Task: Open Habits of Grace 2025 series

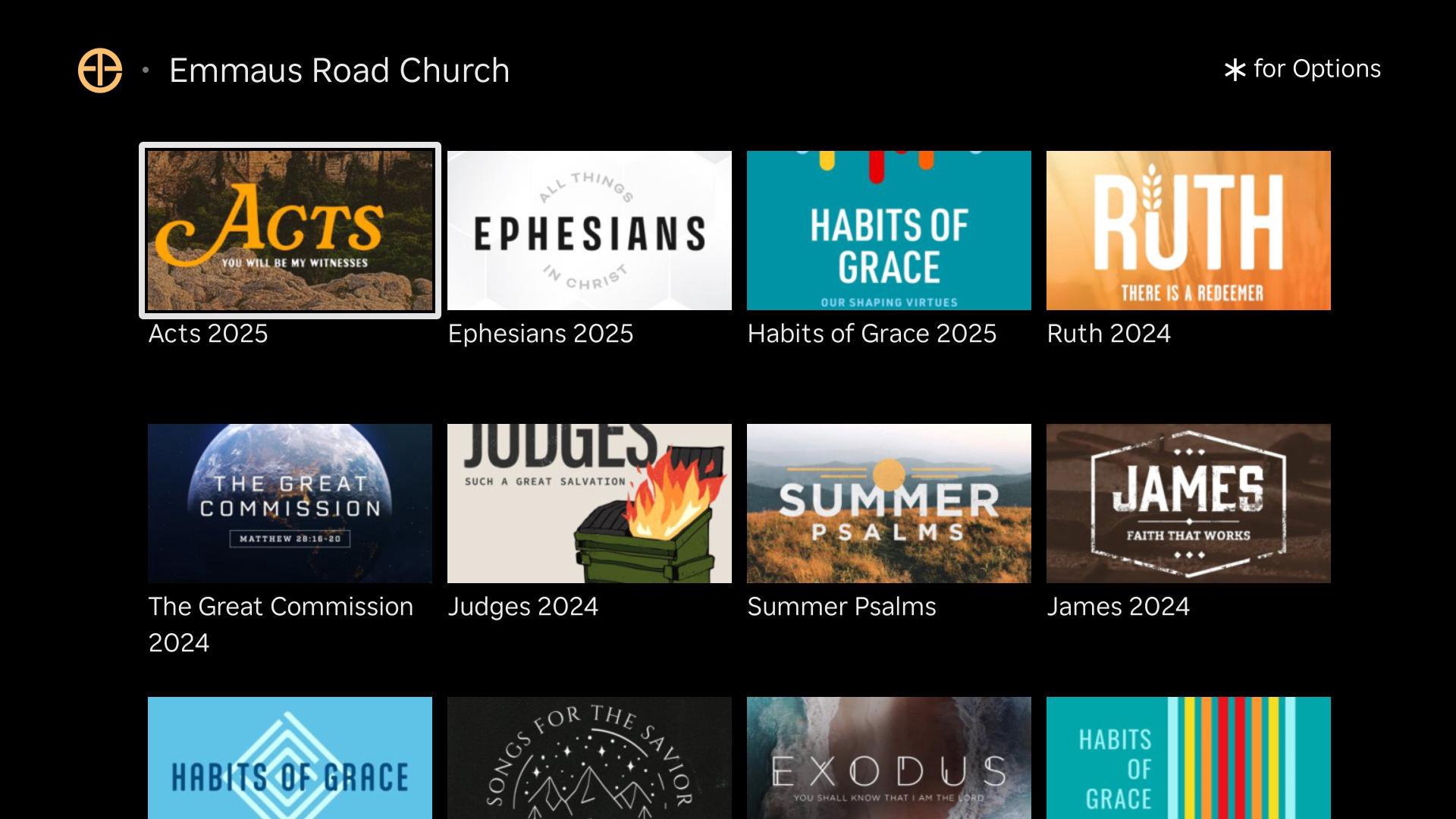Action: point(889,230)
